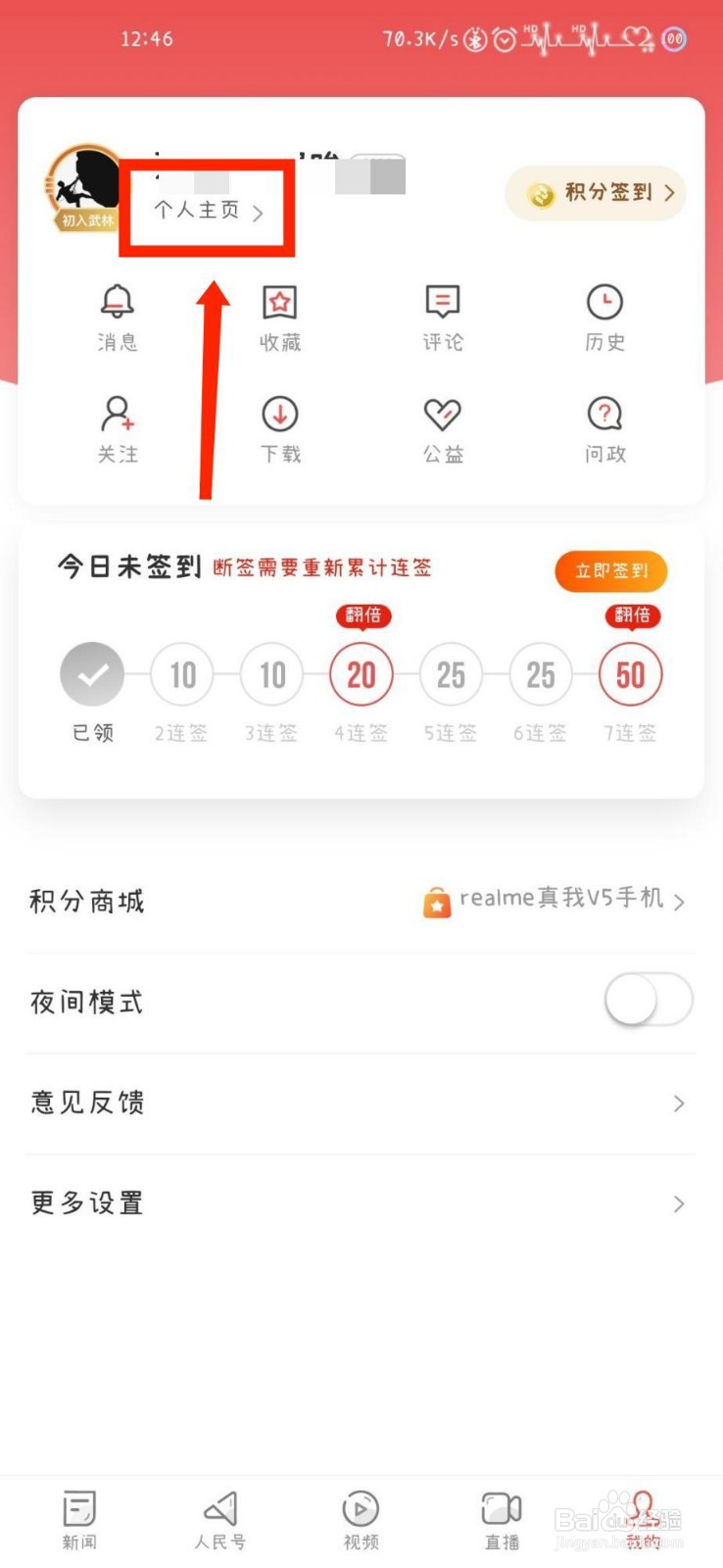
Task: Open 收藏 favorites icon
Action: 279,316
